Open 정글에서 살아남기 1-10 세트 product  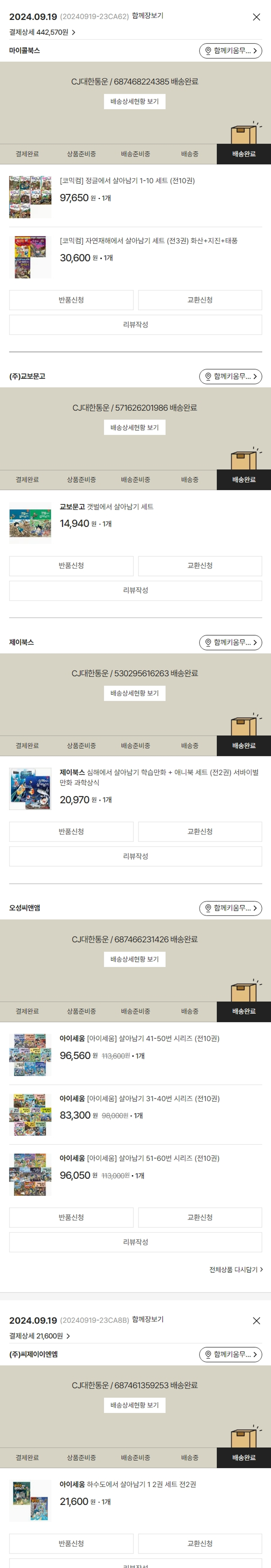[x=127, y=181]
